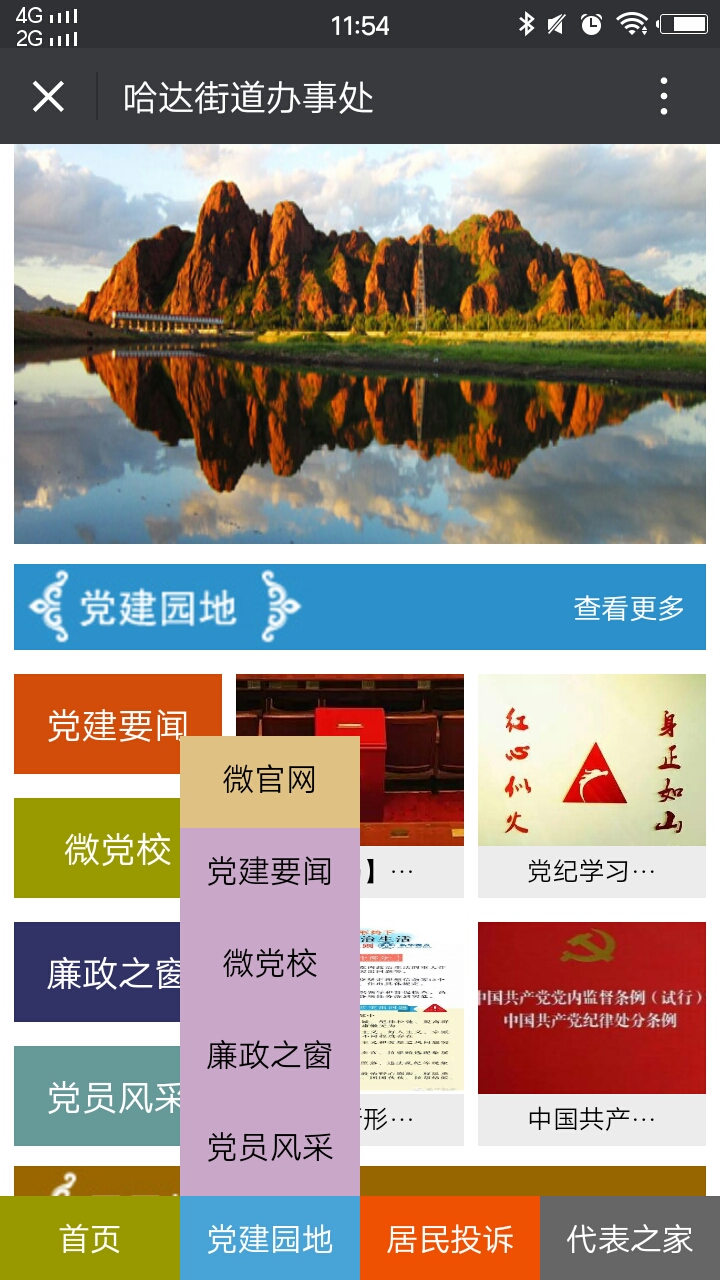
Task: Open the 党纪学习 article card
Action: (592, 785)
